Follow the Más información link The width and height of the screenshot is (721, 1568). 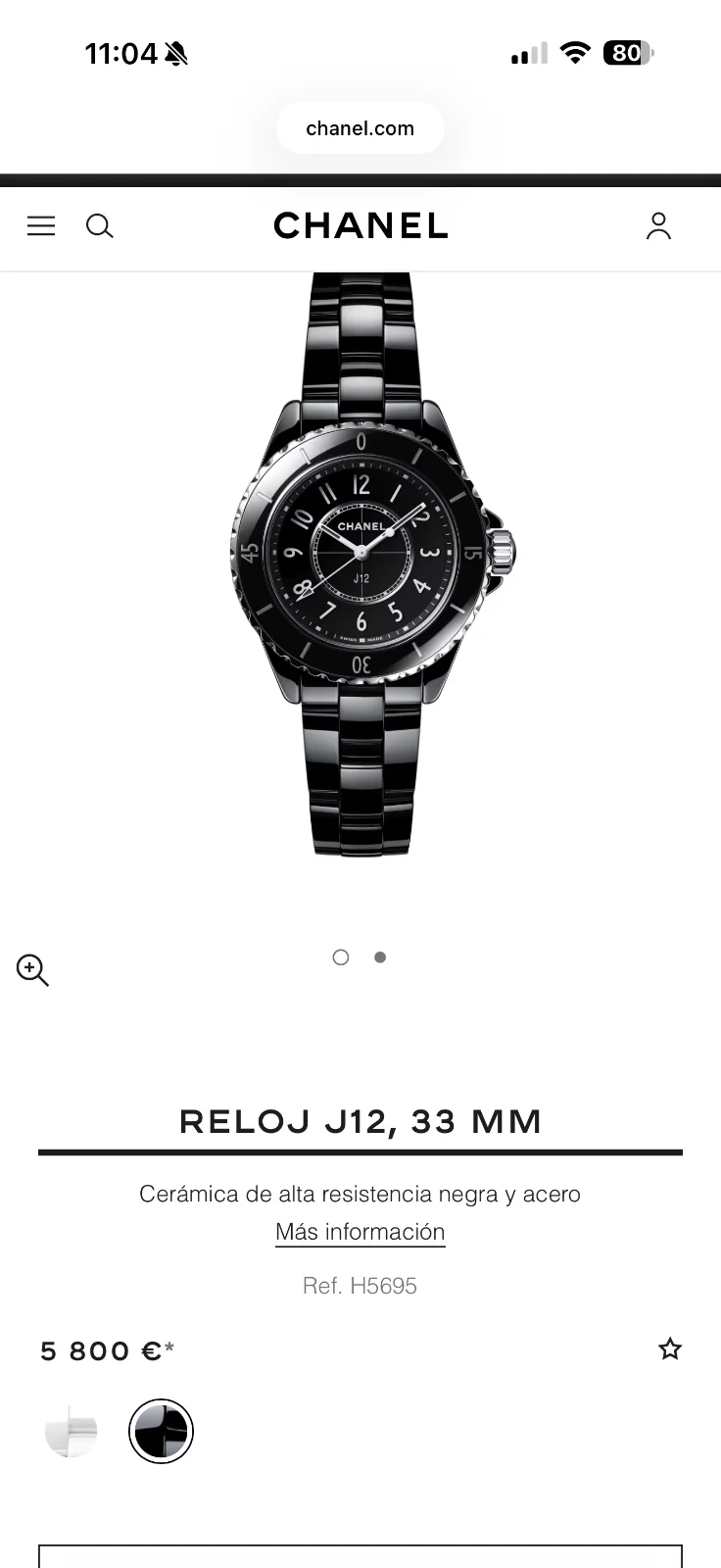pos(360,1232)
